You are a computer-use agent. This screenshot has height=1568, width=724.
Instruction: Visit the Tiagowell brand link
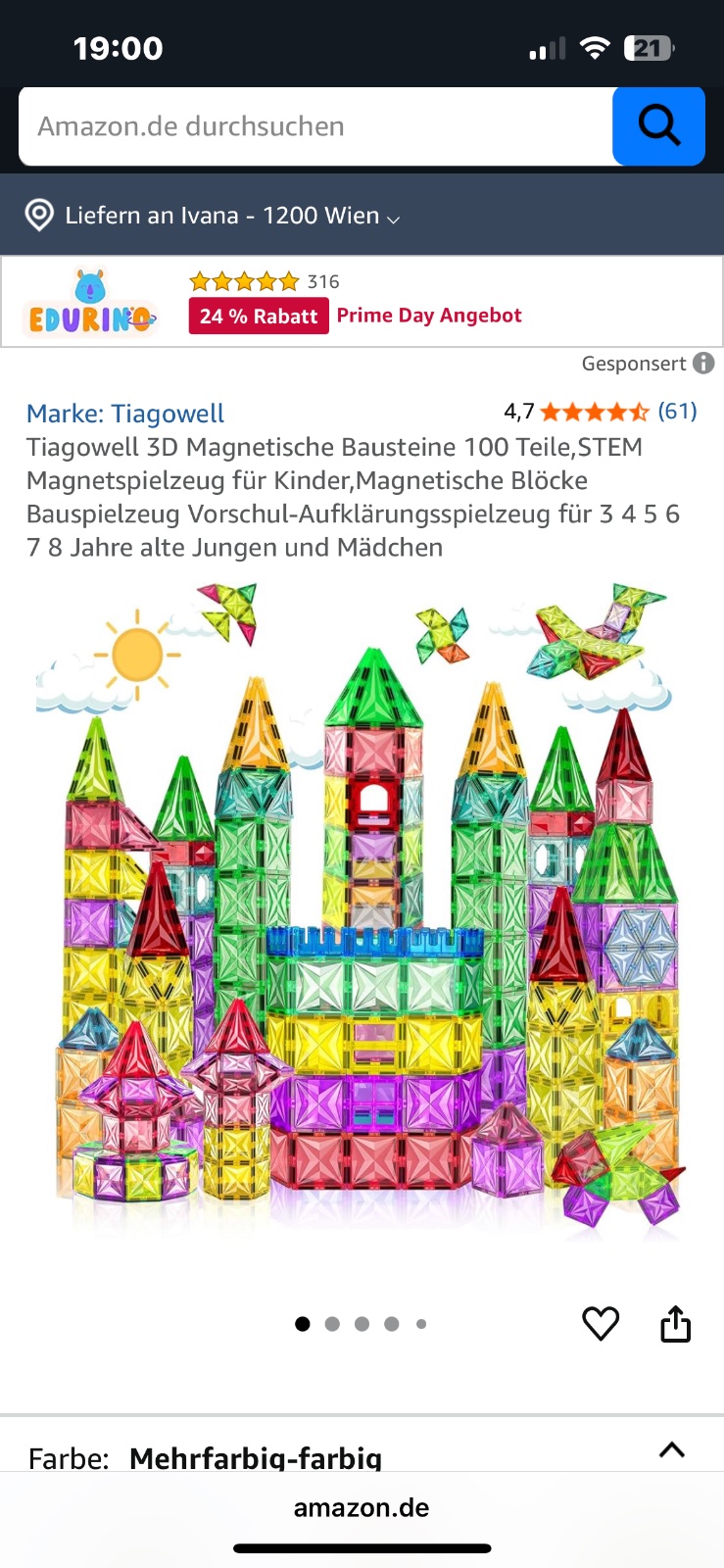pyautogui.click(x=125, y=414)
